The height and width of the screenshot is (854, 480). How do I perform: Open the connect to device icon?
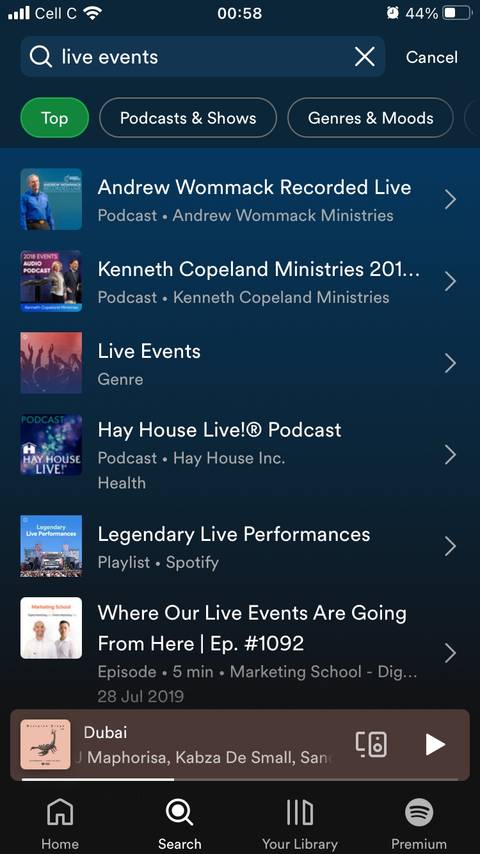pyautogui.click(x=371, y=744)
